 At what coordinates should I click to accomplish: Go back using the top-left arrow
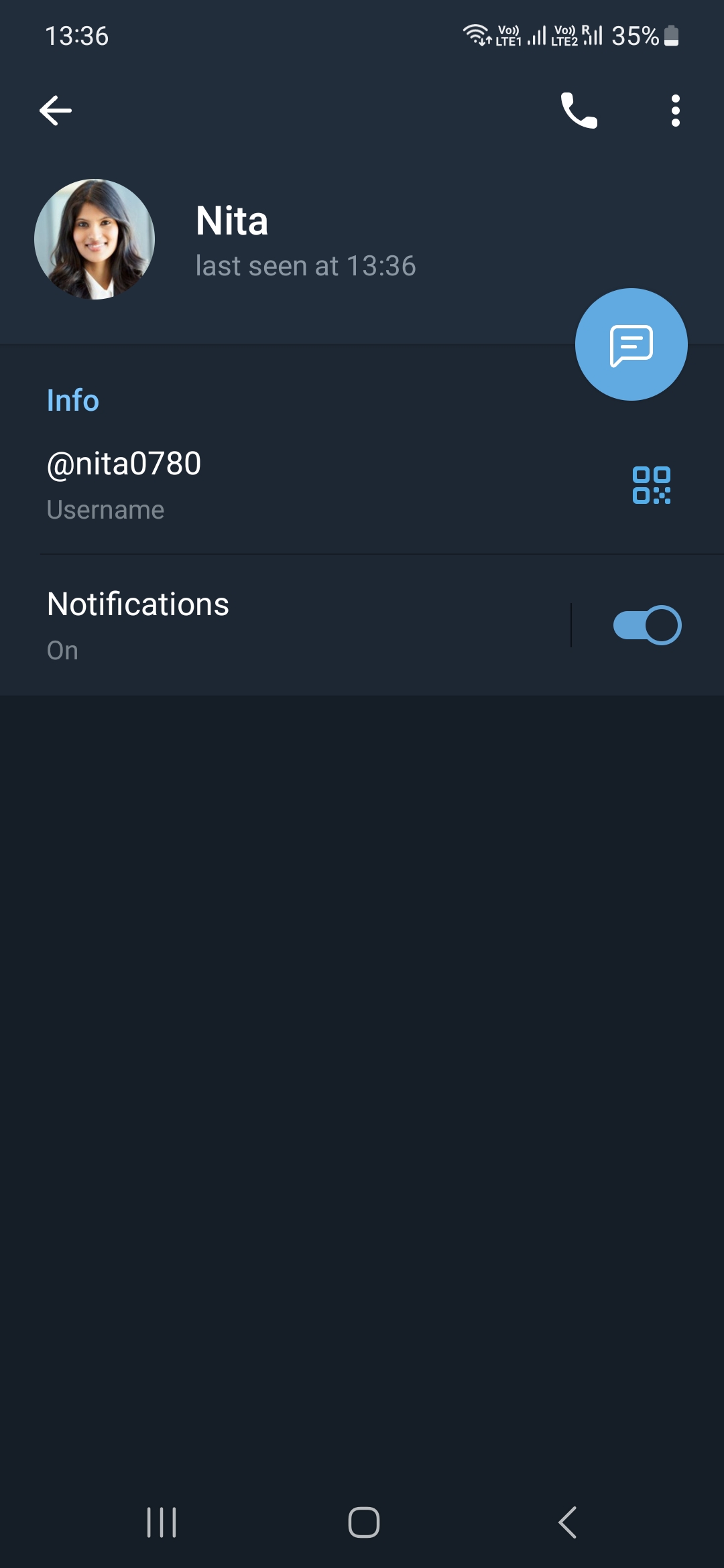click(56, 111)
